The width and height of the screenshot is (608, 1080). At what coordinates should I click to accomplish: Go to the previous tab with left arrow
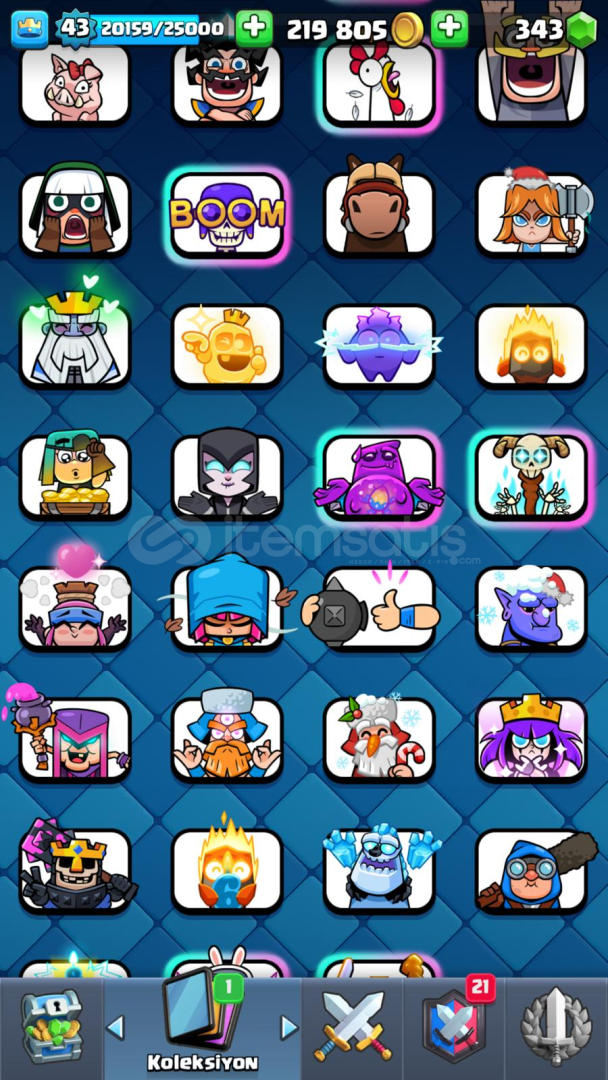tap(115, 1028)
